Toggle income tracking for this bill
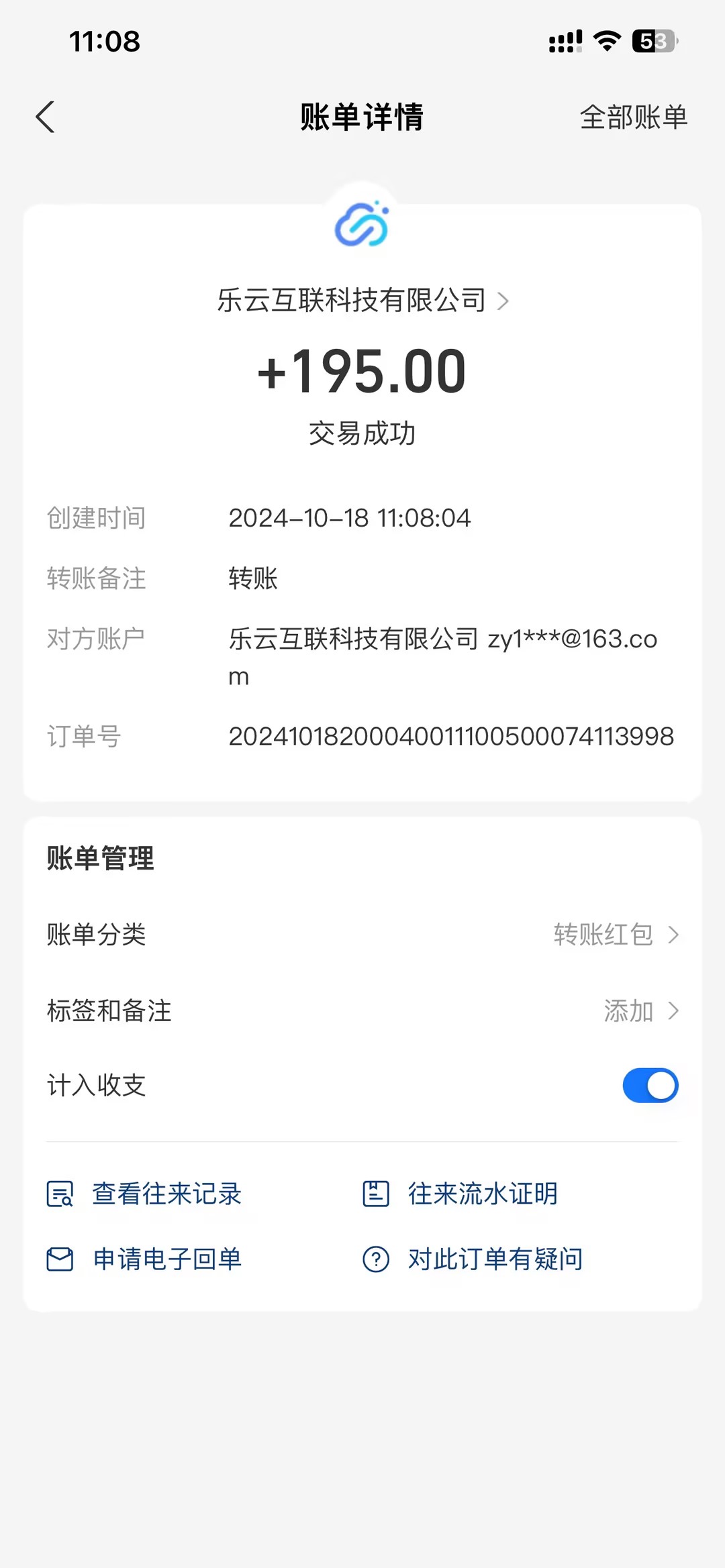 click(x=648, y=1085)
